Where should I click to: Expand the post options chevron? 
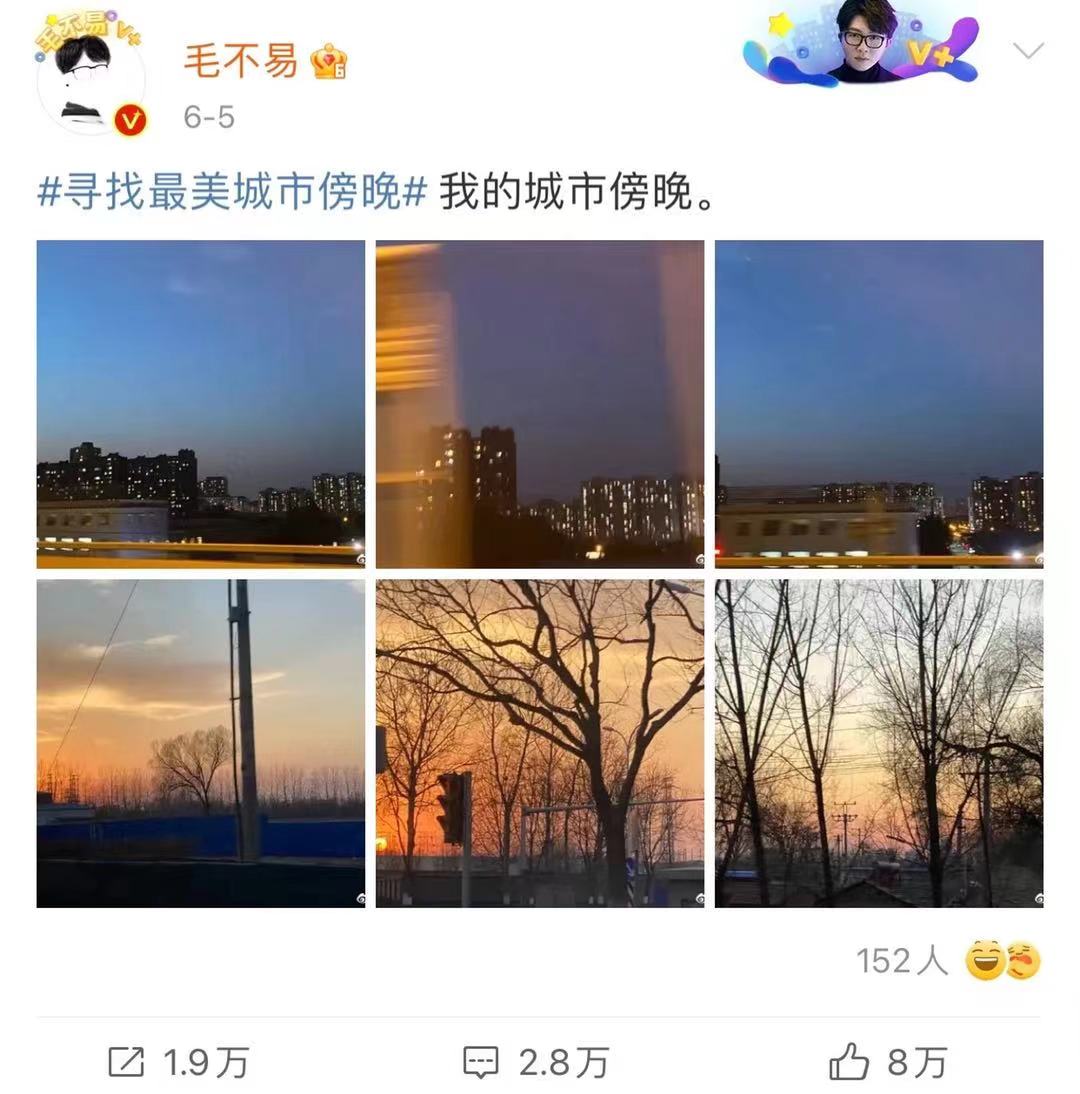click(1028, 51)
